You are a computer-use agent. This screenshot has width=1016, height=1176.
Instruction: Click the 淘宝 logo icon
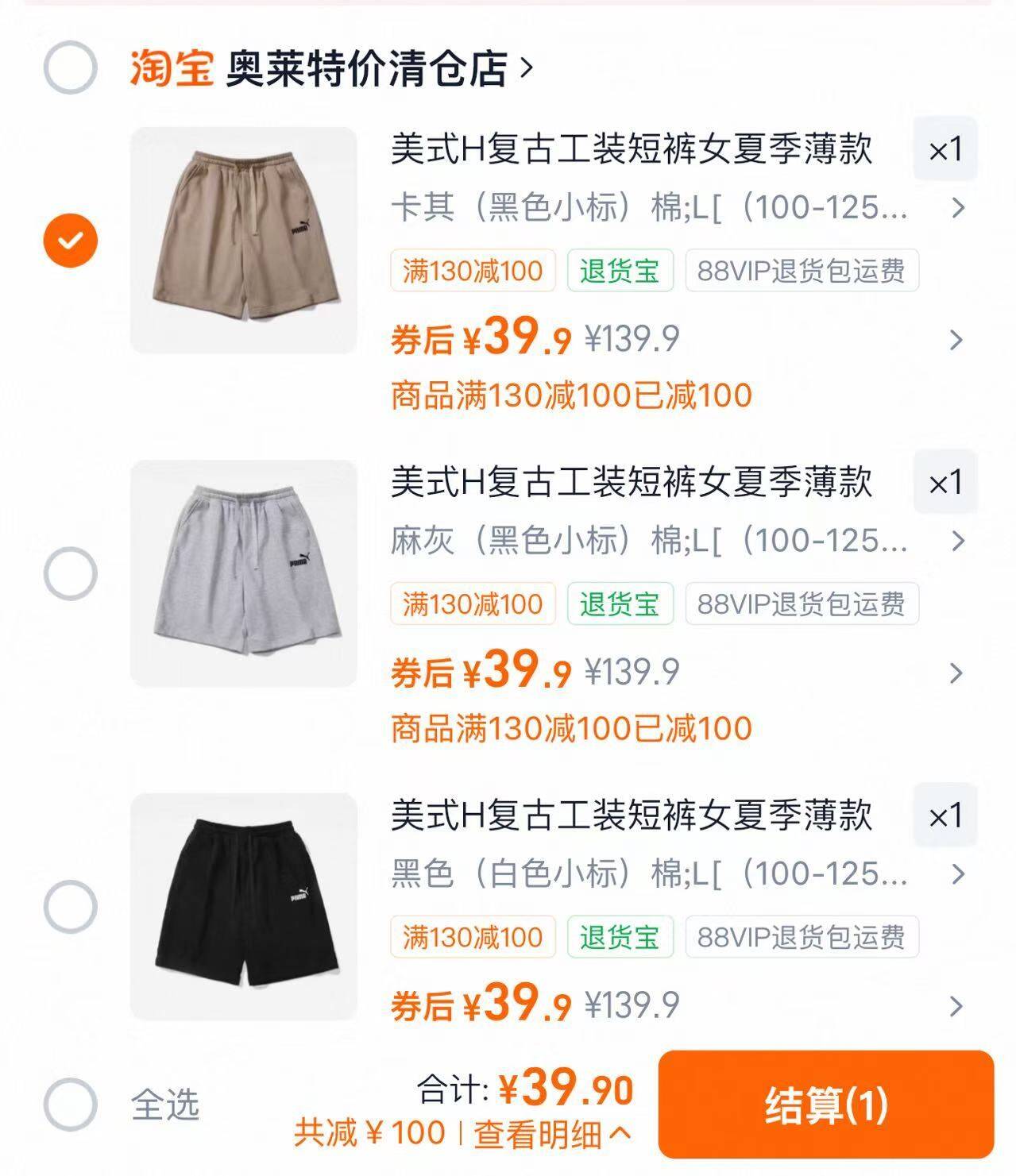[x=172, y=70]
